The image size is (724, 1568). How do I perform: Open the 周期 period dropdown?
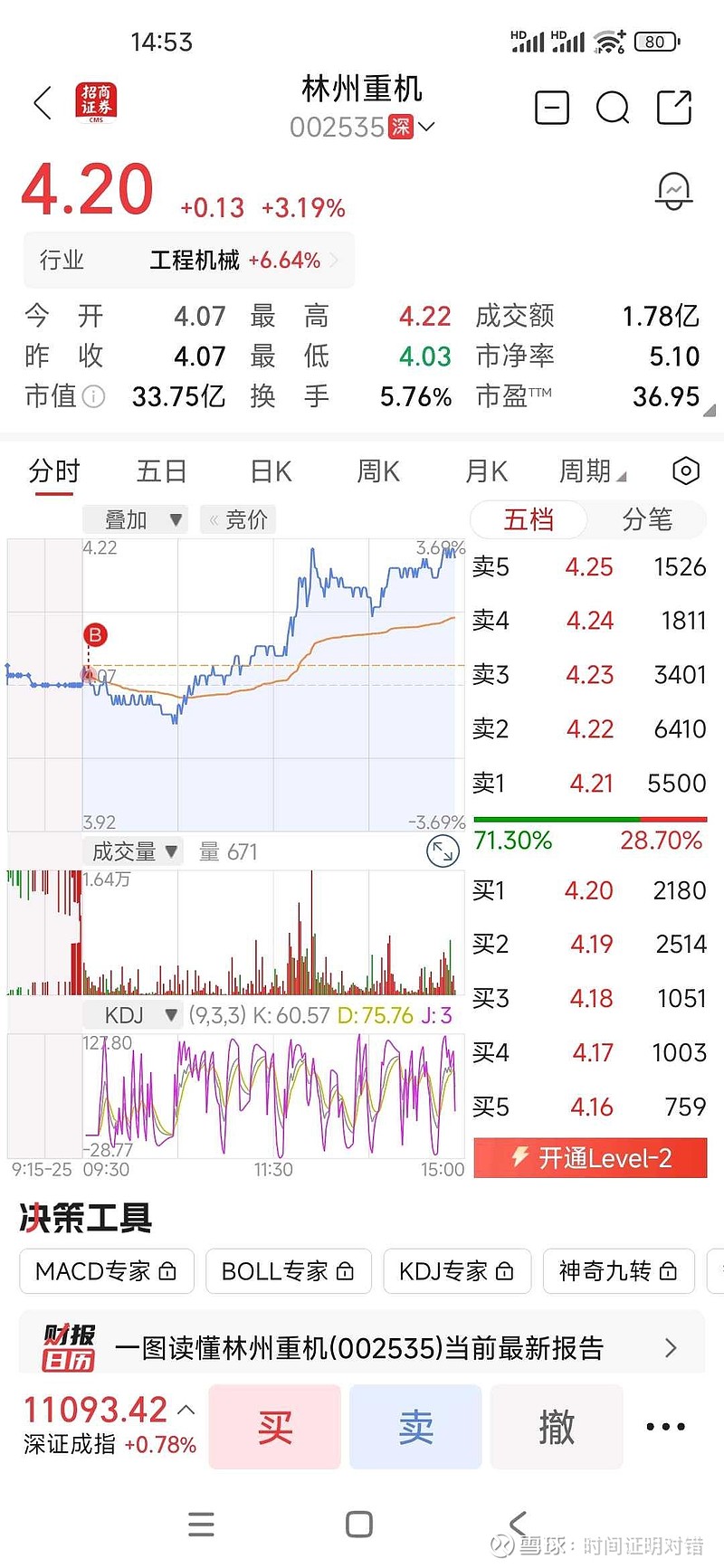593,471
